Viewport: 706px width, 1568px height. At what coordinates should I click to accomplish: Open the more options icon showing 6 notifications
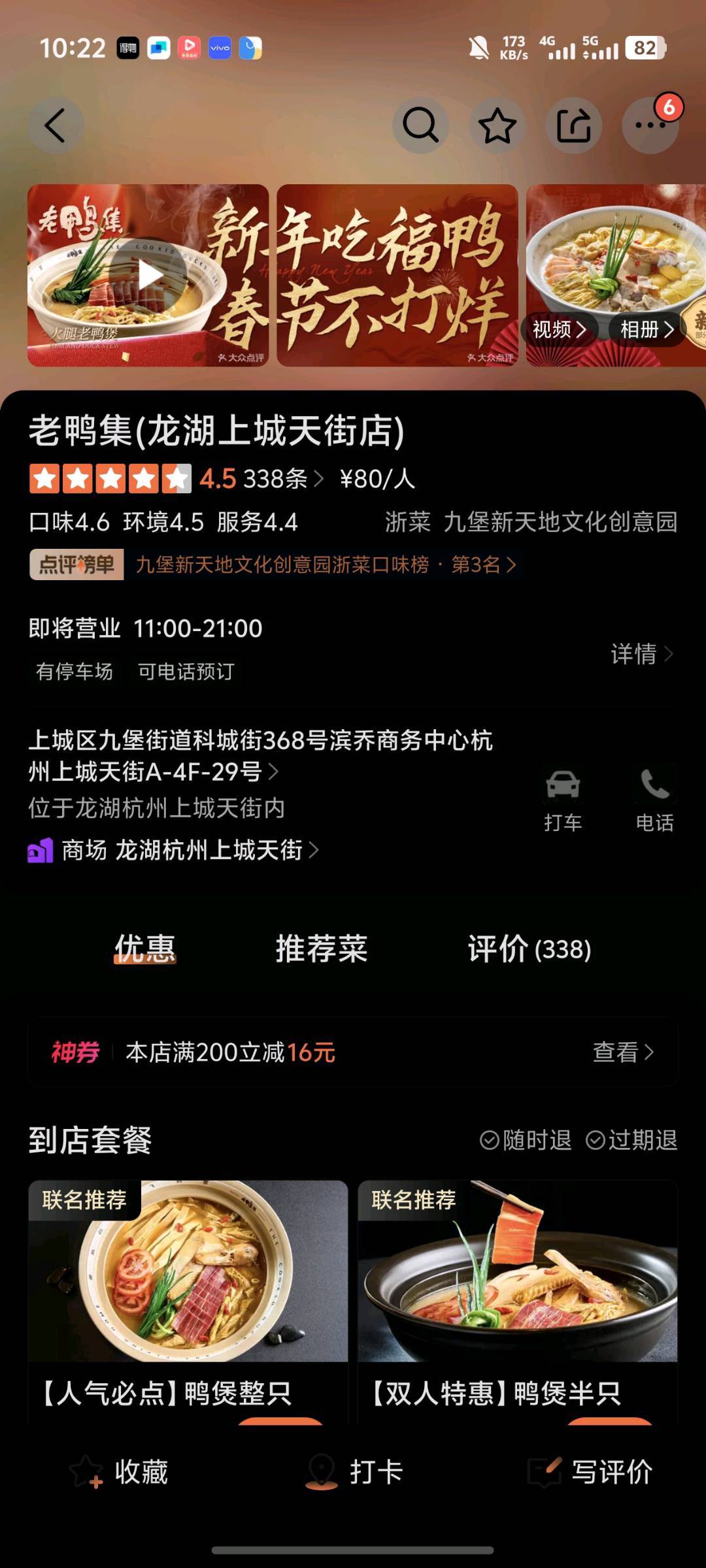pos(650,126)
